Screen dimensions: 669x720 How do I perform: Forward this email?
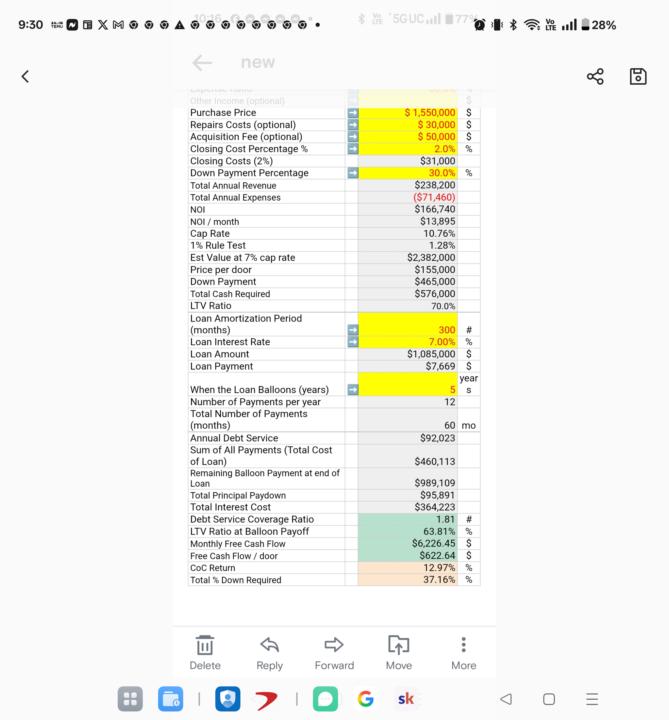point(334,652)
